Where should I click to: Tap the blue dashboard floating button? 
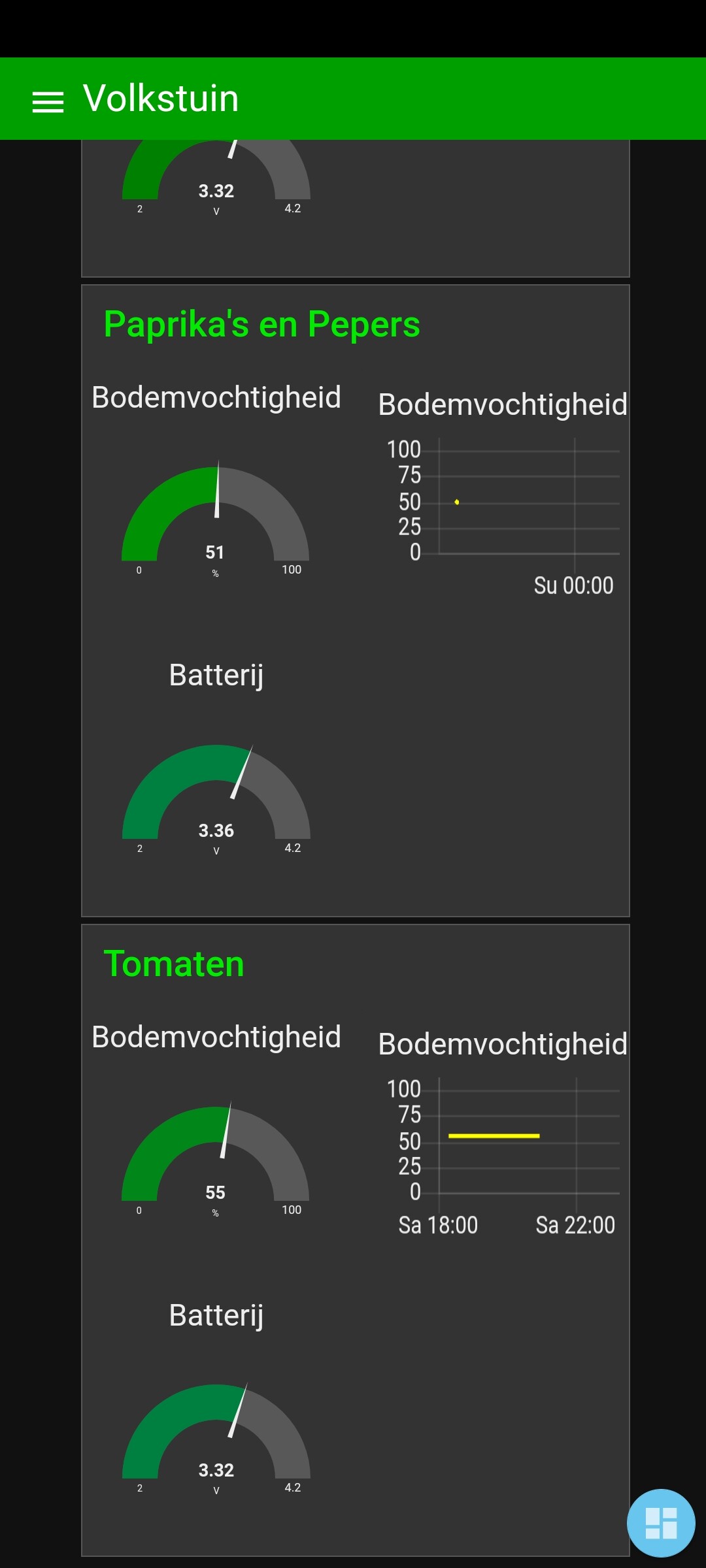click(x=661, y=1523)
